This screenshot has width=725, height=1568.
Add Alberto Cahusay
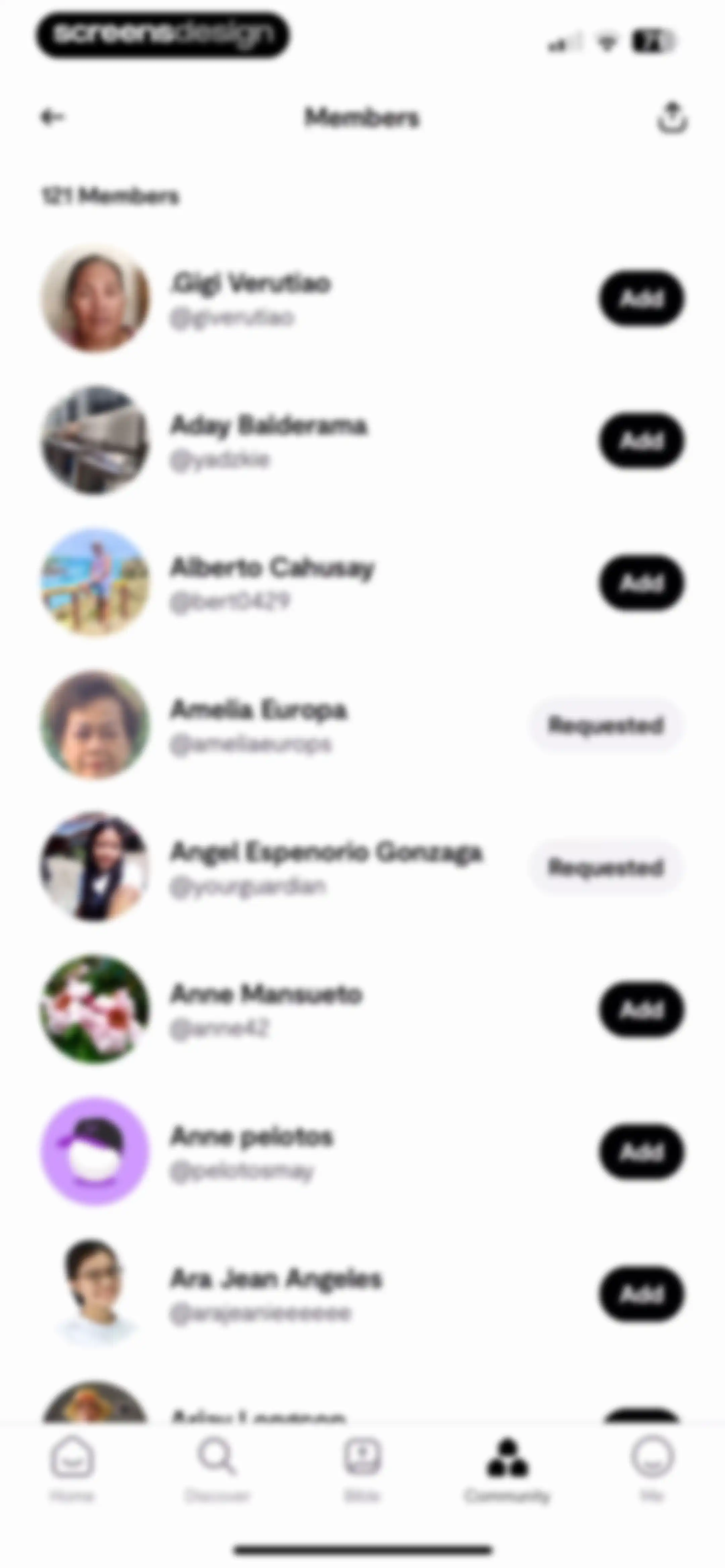point(641,583)
